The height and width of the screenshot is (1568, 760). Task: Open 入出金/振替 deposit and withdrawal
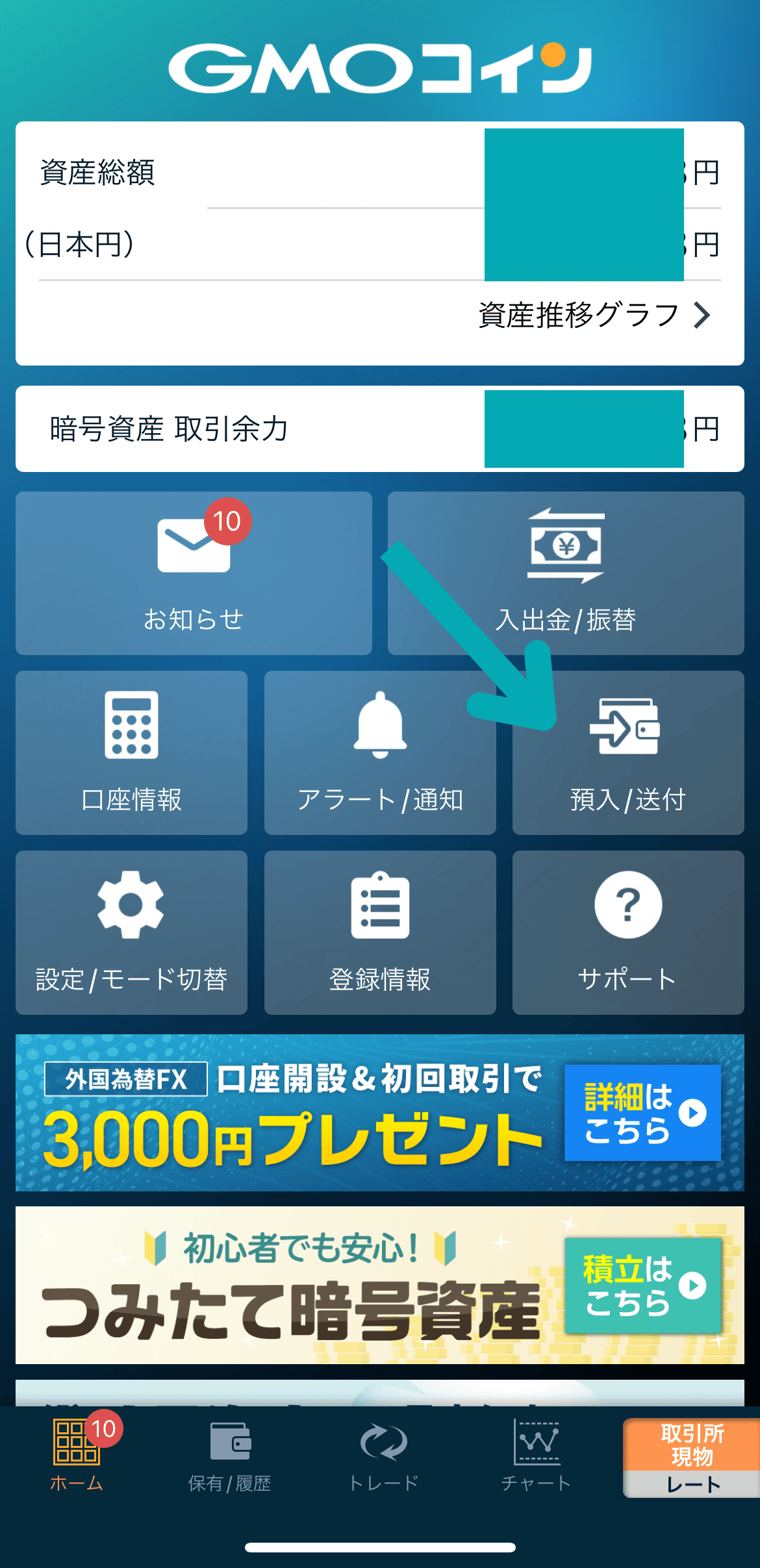tap(566, 573)
